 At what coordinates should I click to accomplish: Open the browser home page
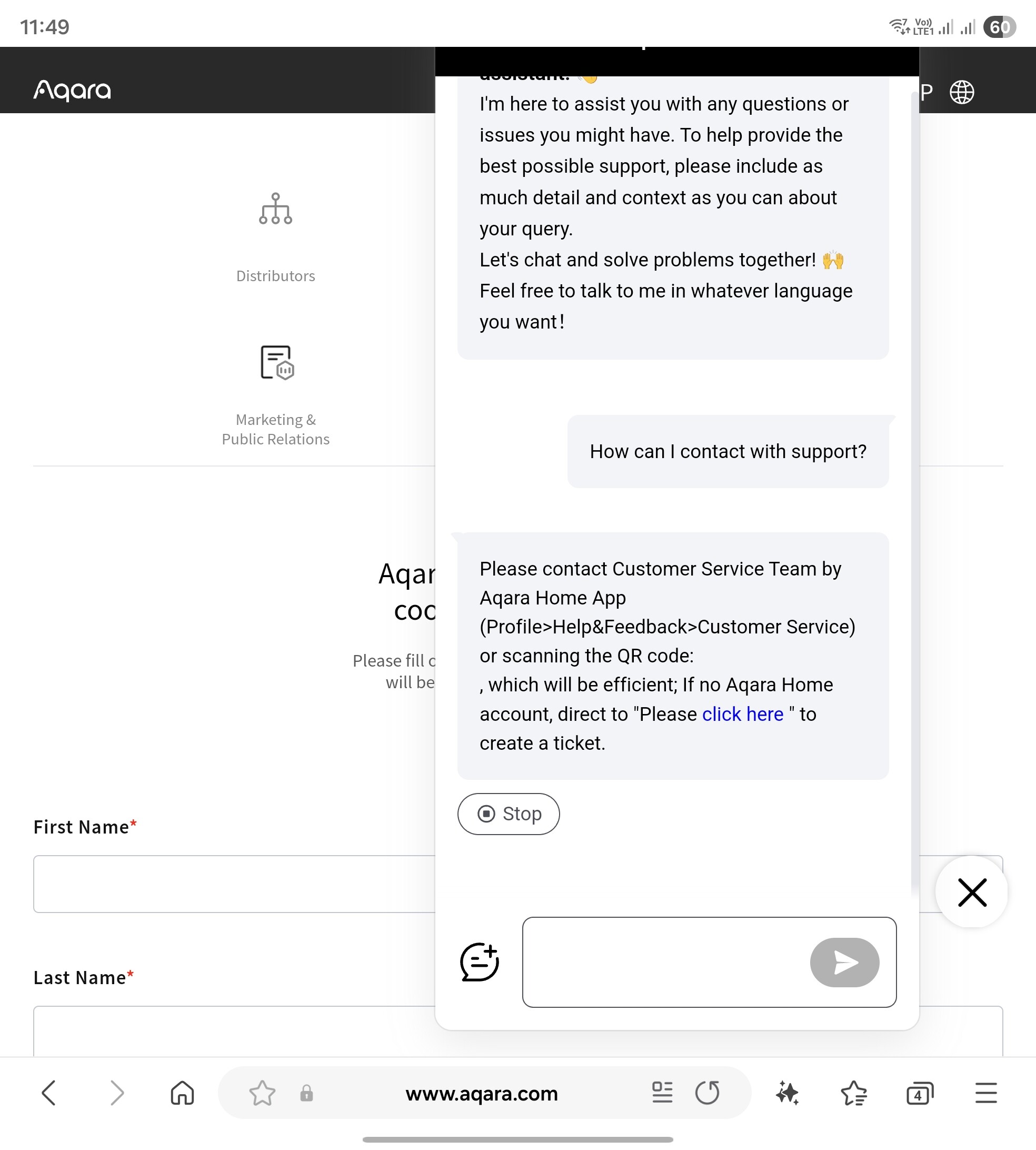pos(182,1093)
